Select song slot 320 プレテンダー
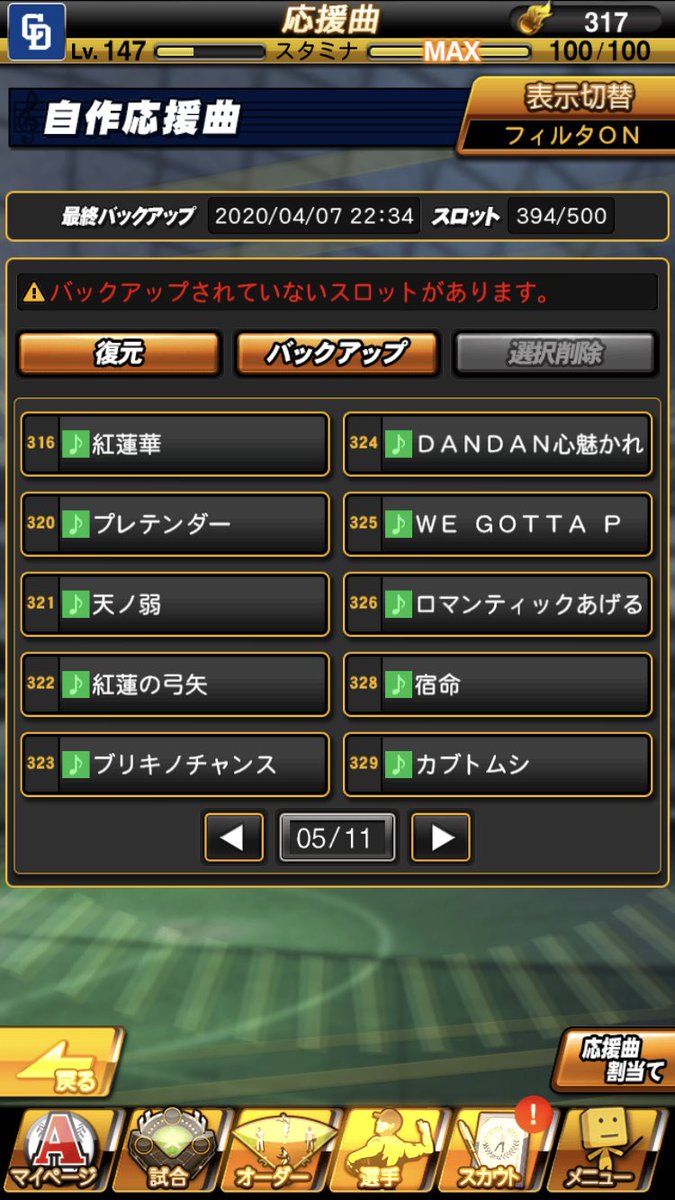 [175, 524]
